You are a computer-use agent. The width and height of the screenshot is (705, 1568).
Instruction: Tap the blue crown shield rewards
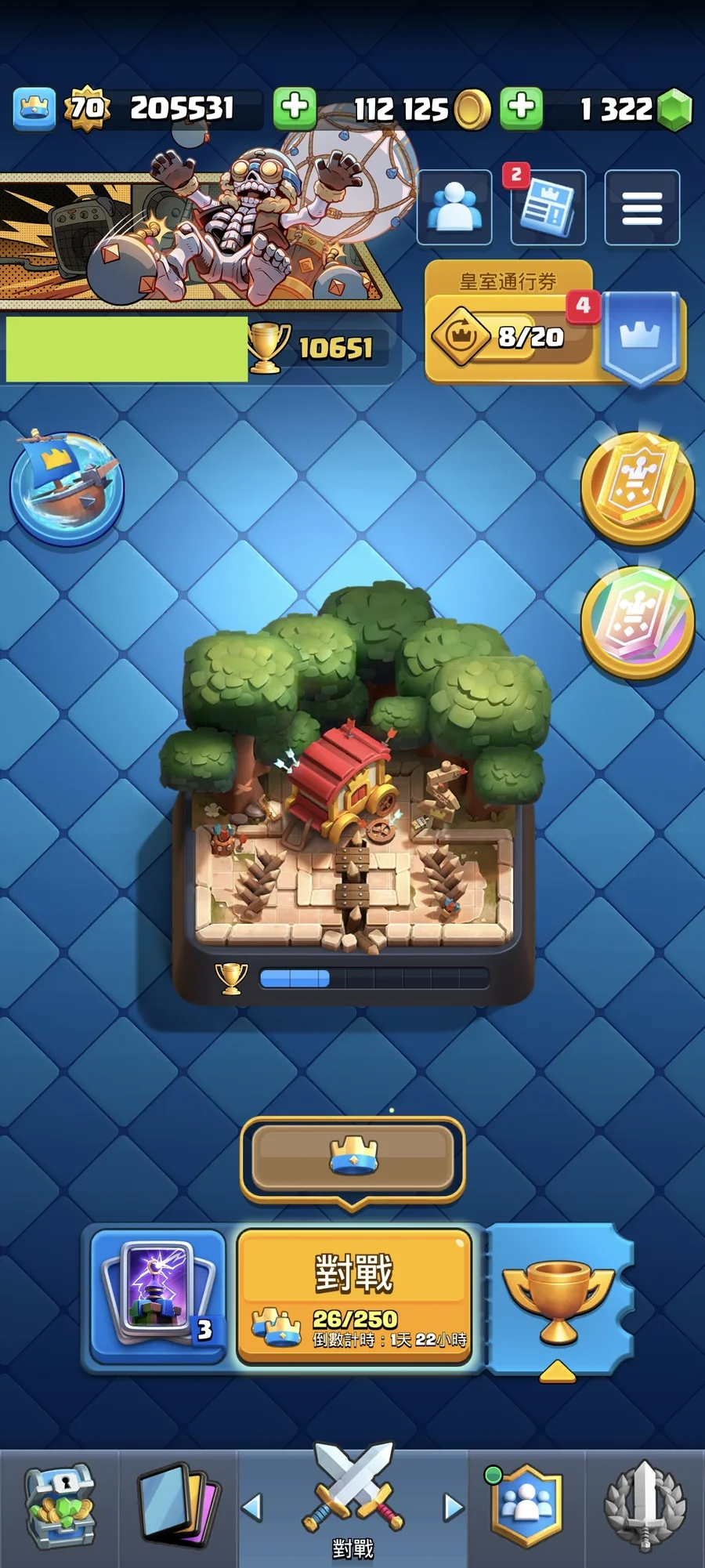640,339
